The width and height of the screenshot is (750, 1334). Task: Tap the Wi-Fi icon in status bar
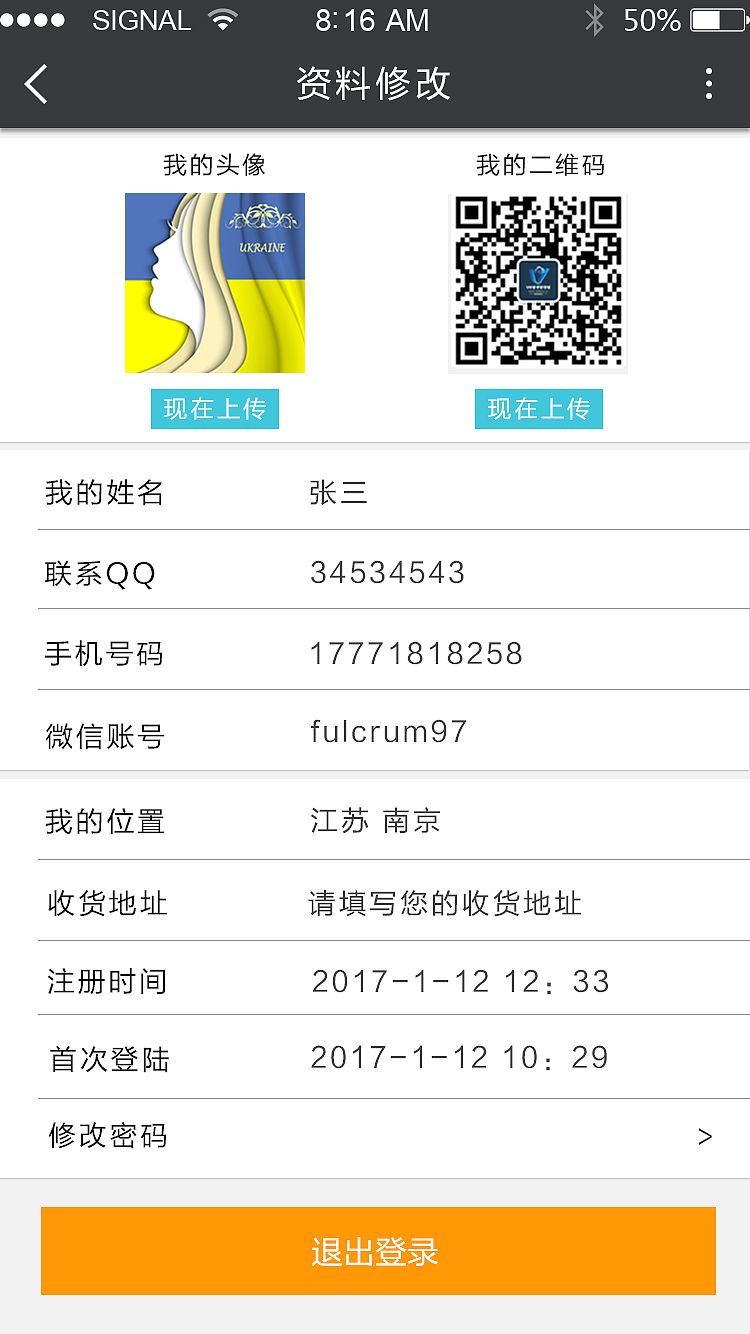pos(222,20)
